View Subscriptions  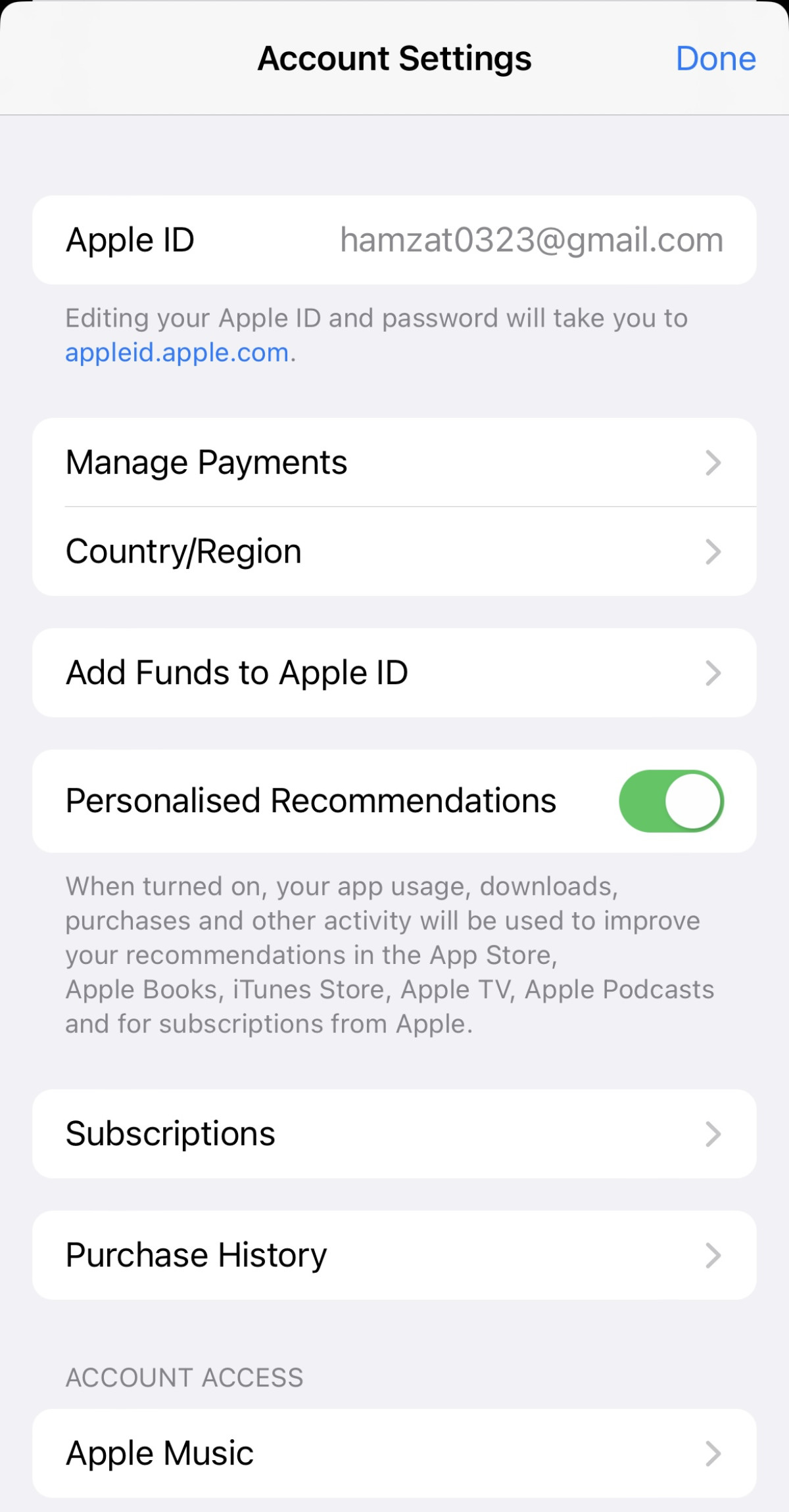click(394, 1134)
